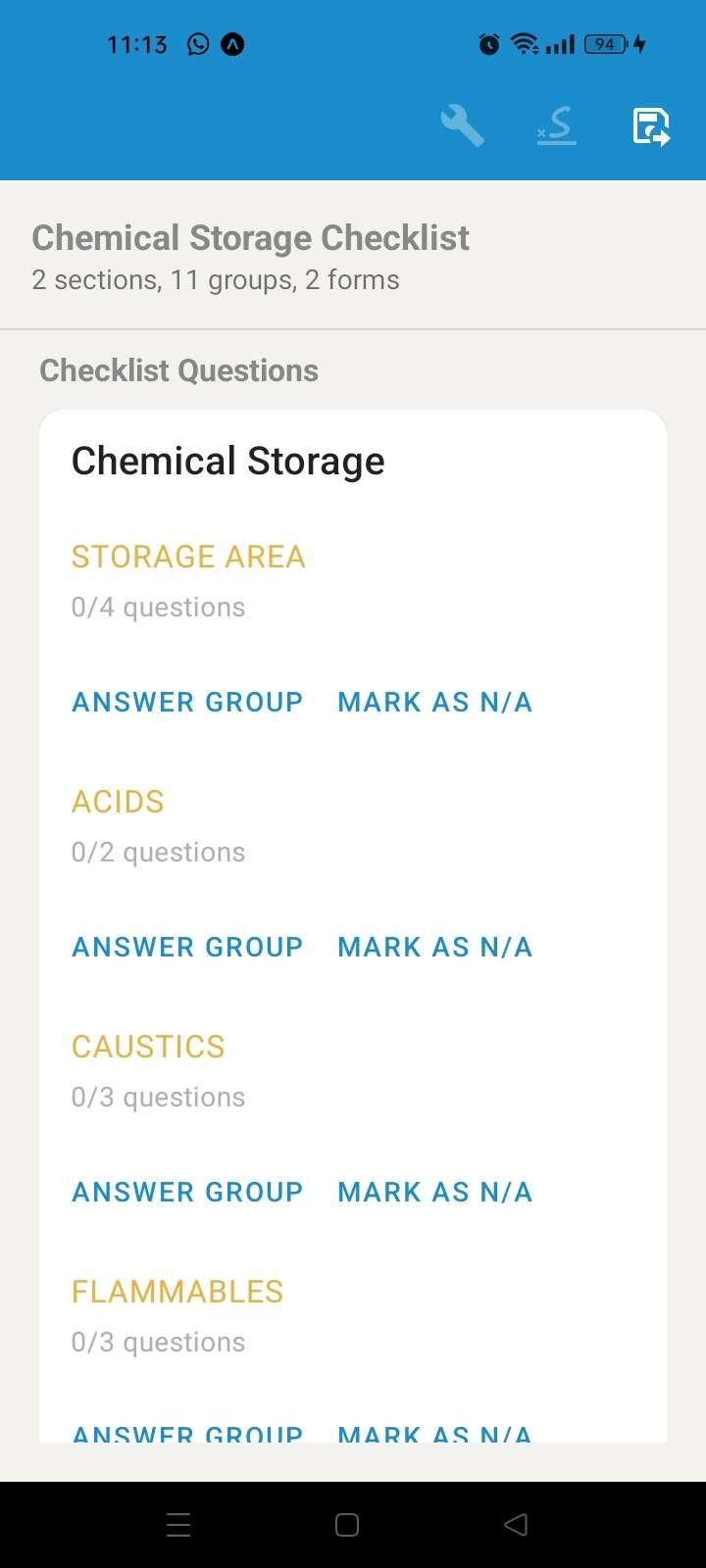Go back using the system back button

pyautogui.click(x=516, y=1524)
